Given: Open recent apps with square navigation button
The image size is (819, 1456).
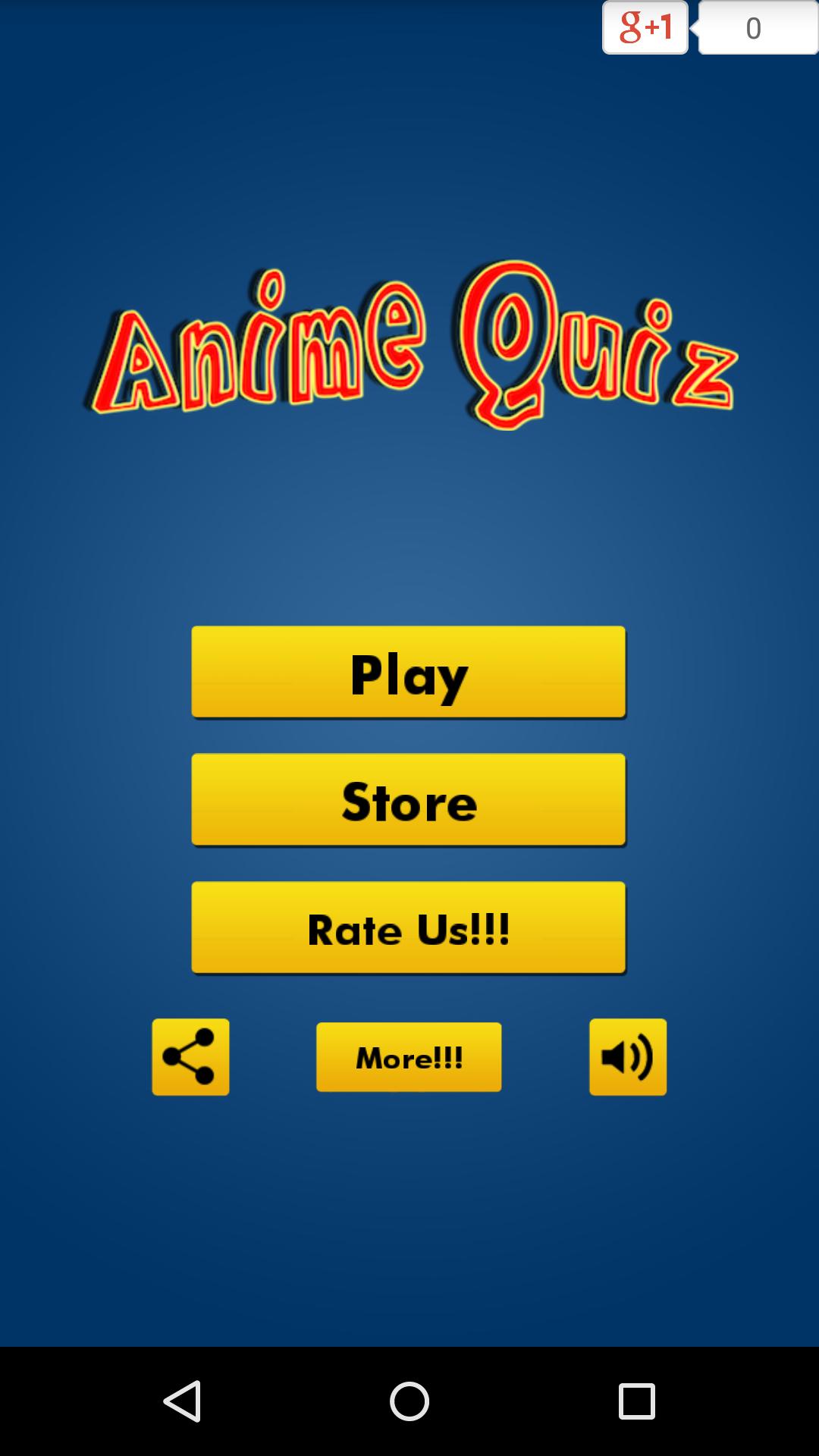Looking at the screenshot, I should click(x=639, y=1401).
